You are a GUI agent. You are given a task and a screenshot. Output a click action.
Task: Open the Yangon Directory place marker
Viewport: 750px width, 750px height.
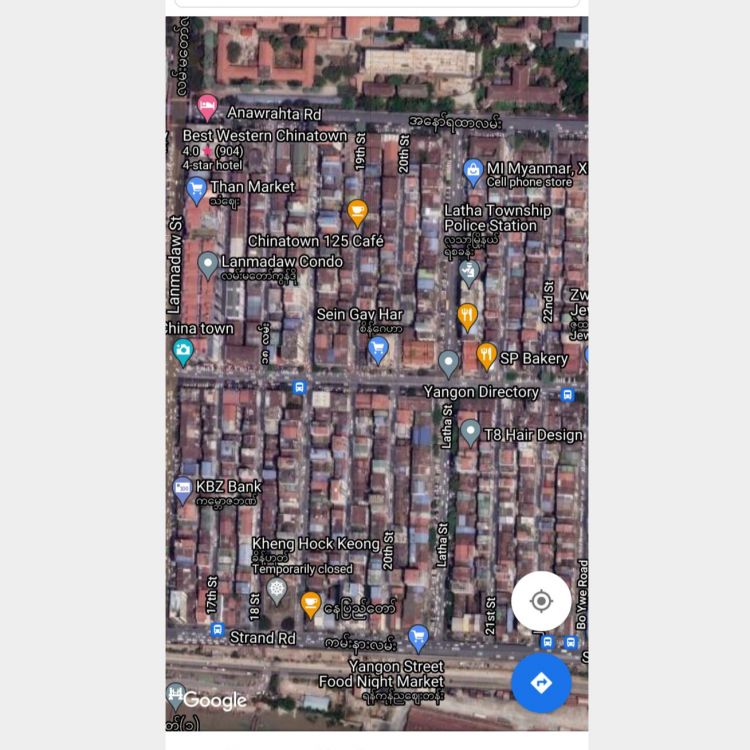[449, 362]
